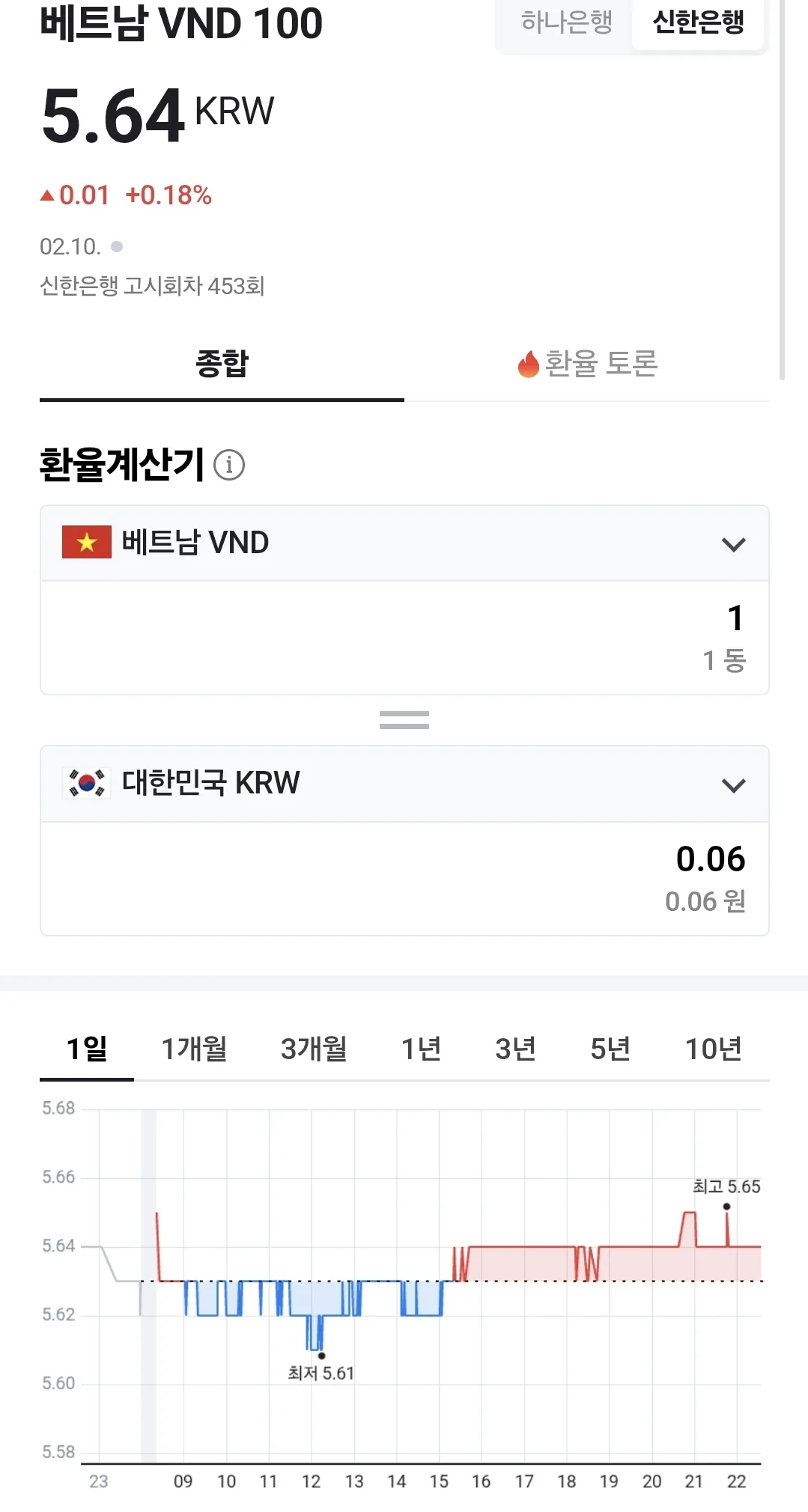Switch to the 환율 토론 tab
This screenshot has width=808, height=1512.
[x=587, y=365]
